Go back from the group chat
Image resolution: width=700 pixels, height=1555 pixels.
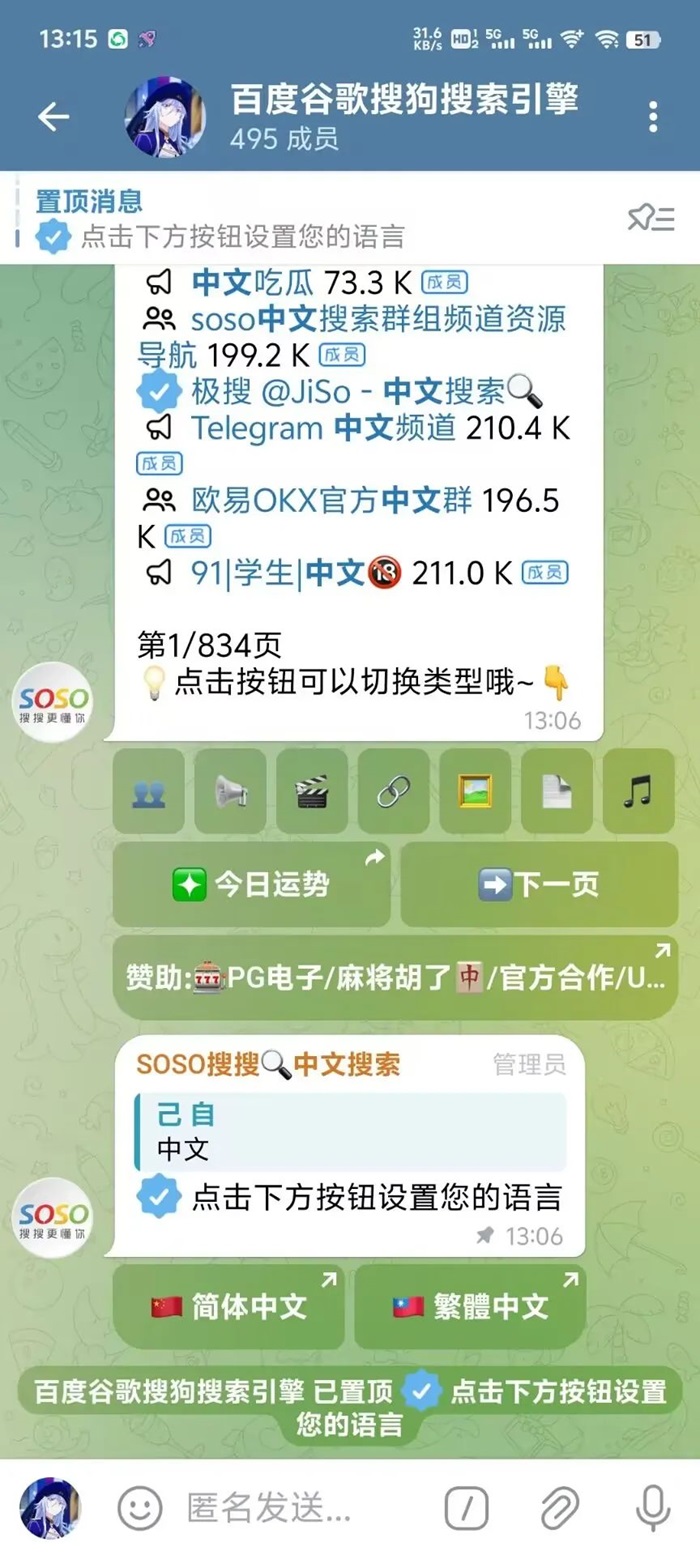tap(53, 117)
